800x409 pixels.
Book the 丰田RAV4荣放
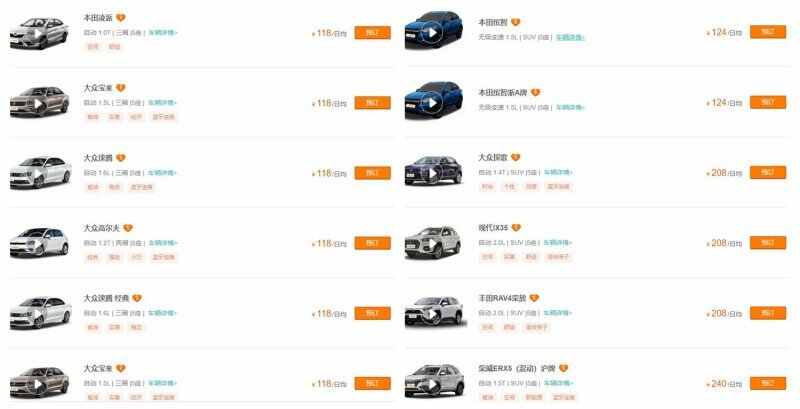pos(767,313)
